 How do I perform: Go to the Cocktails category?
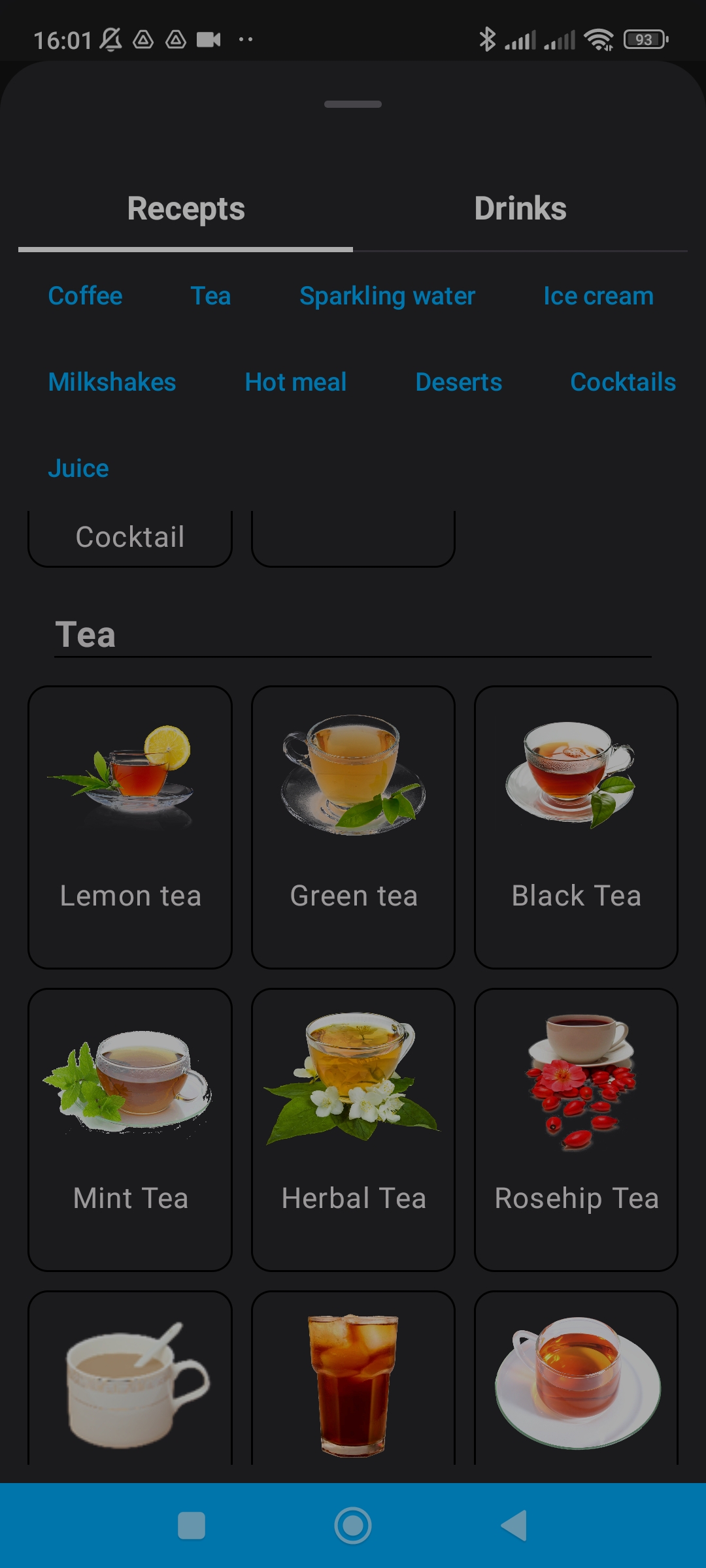[623, 382]
